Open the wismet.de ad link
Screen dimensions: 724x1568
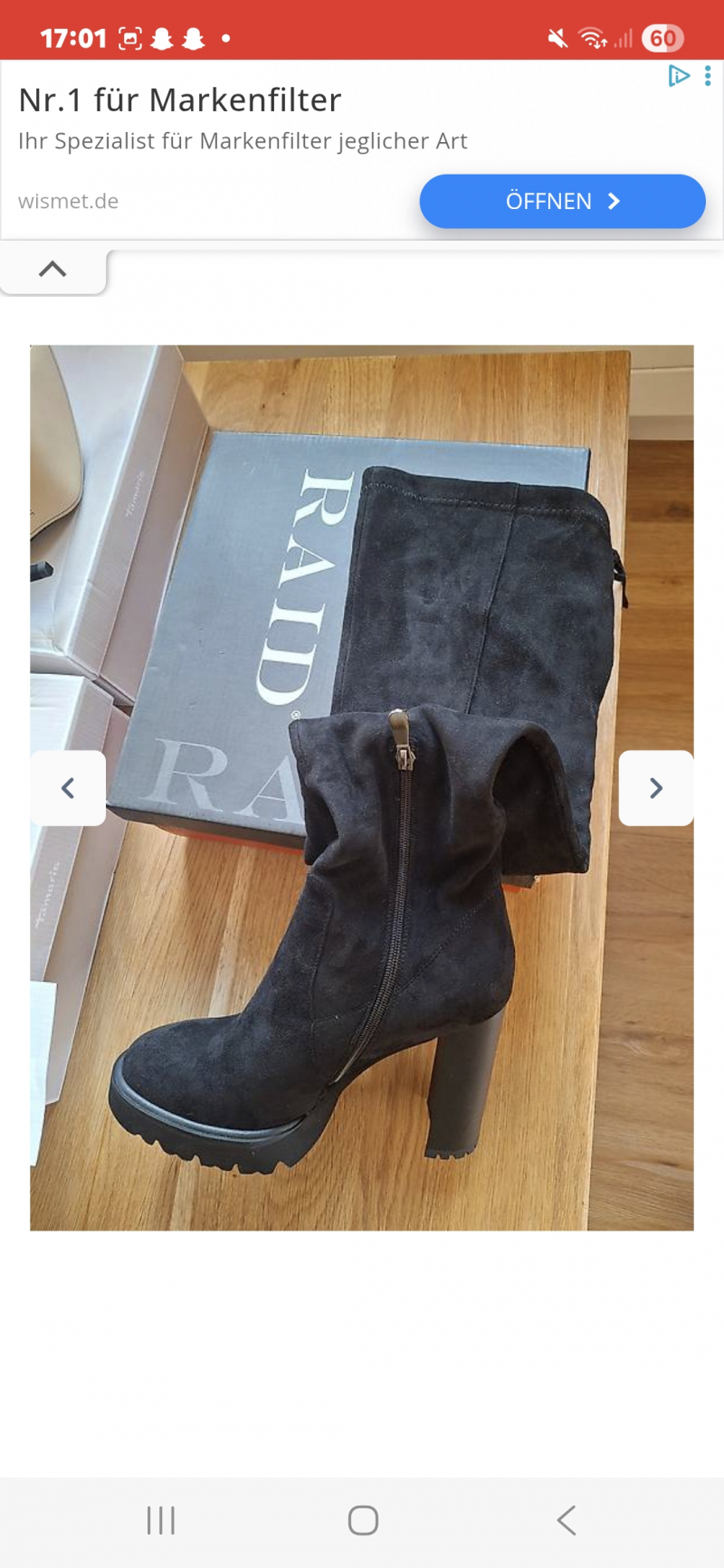69,201
